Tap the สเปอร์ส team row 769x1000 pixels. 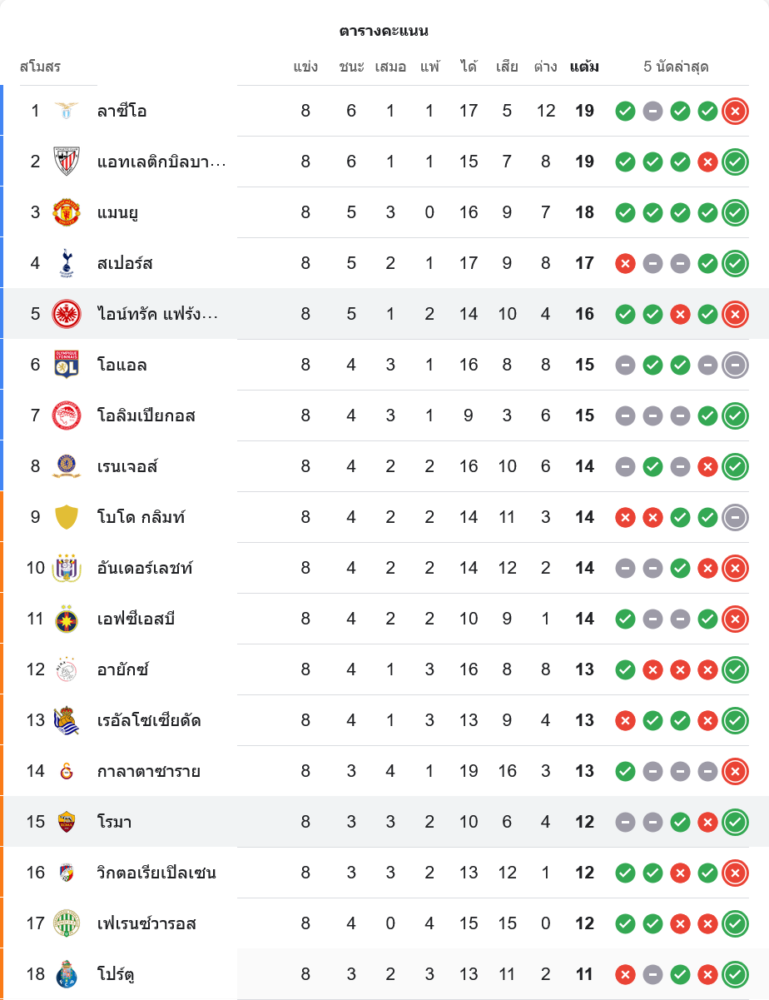125,263
